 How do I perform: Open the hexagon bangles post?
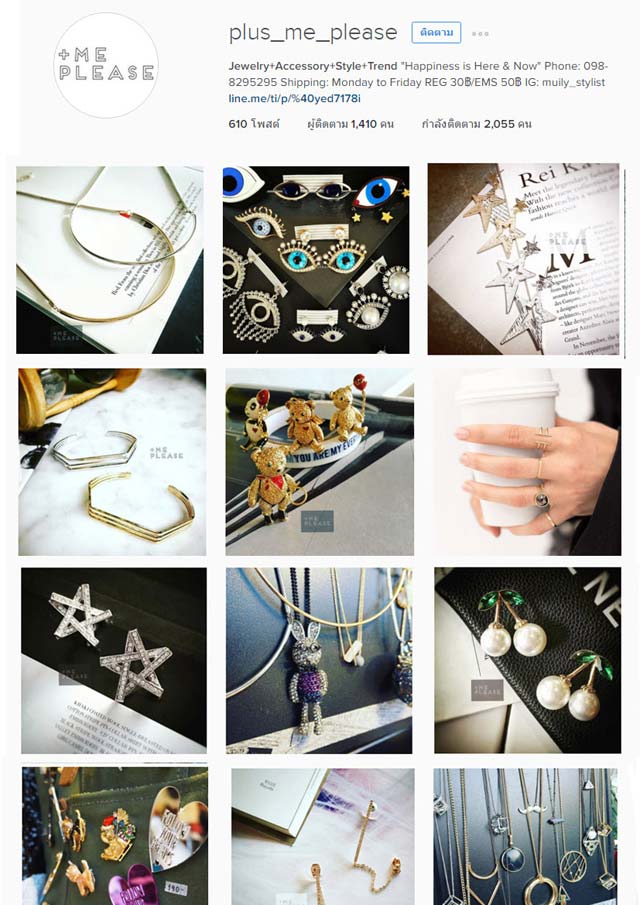112,462
